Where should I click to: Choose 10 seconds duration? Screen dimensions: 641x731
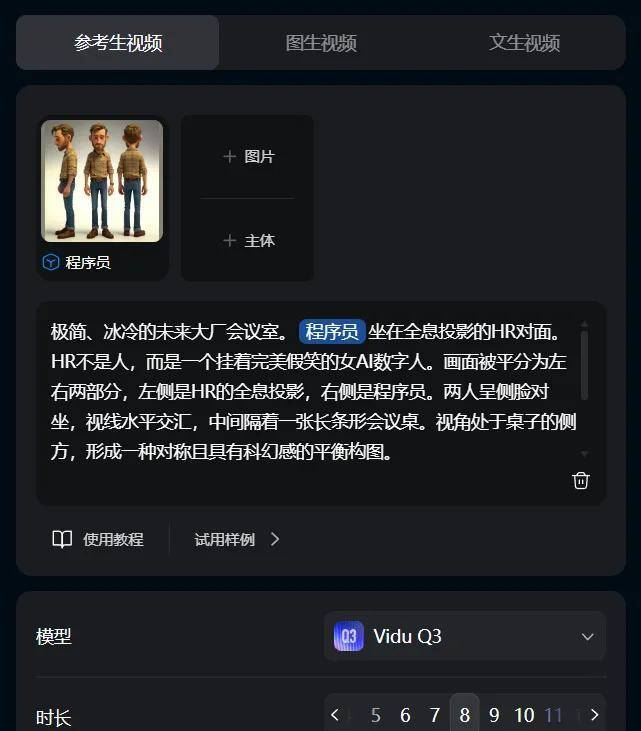pos(524,715)
